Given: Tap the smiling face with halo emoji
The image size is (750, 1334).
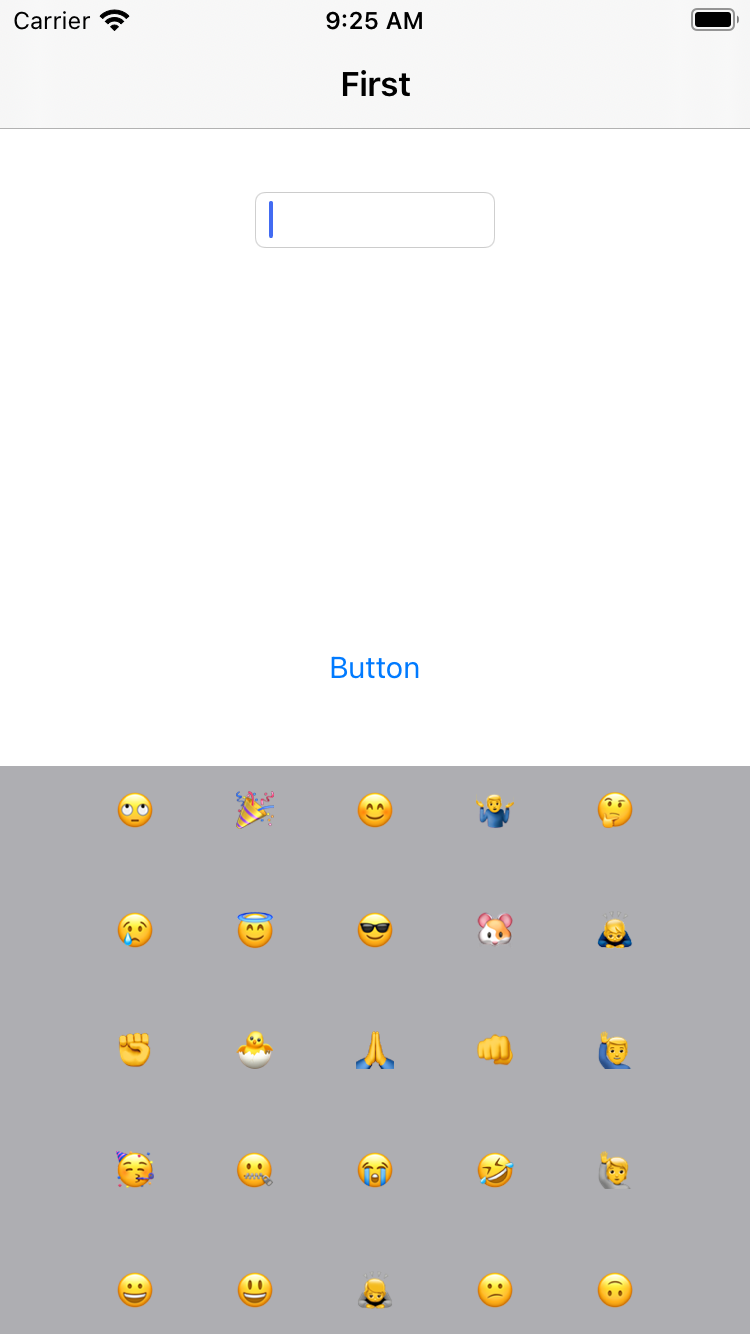Looking at the screenshot, I should (x=255, y=930).
